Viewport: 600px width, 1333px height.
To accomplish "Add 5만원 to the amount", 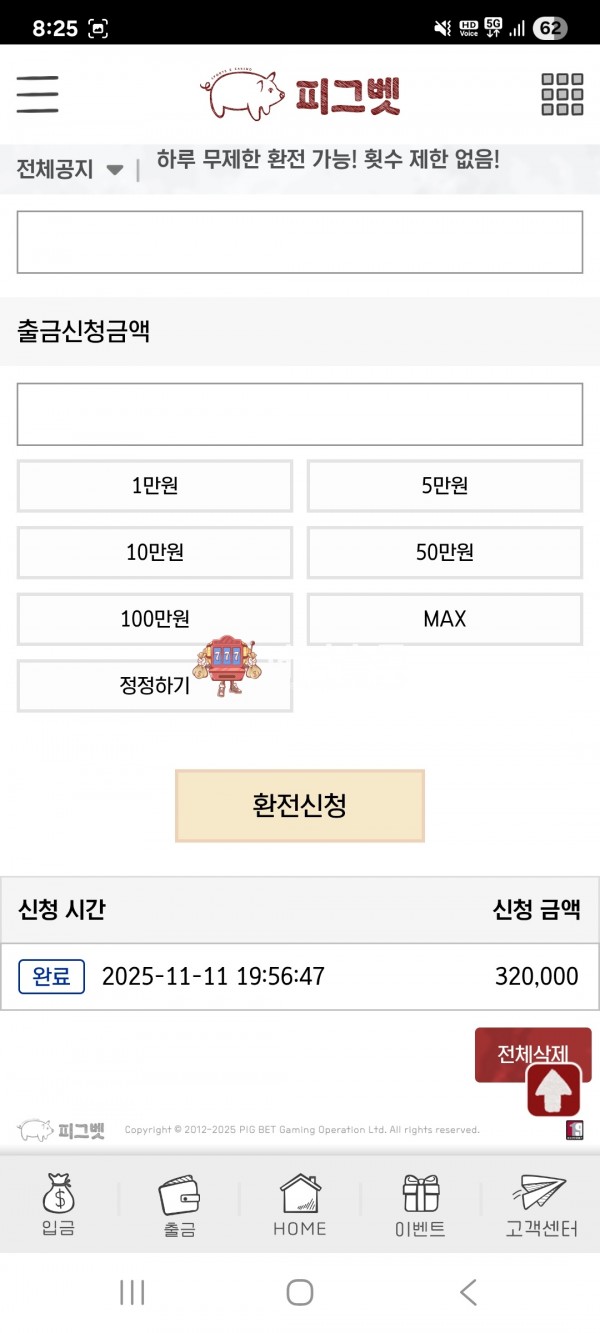I will [444, 486].
